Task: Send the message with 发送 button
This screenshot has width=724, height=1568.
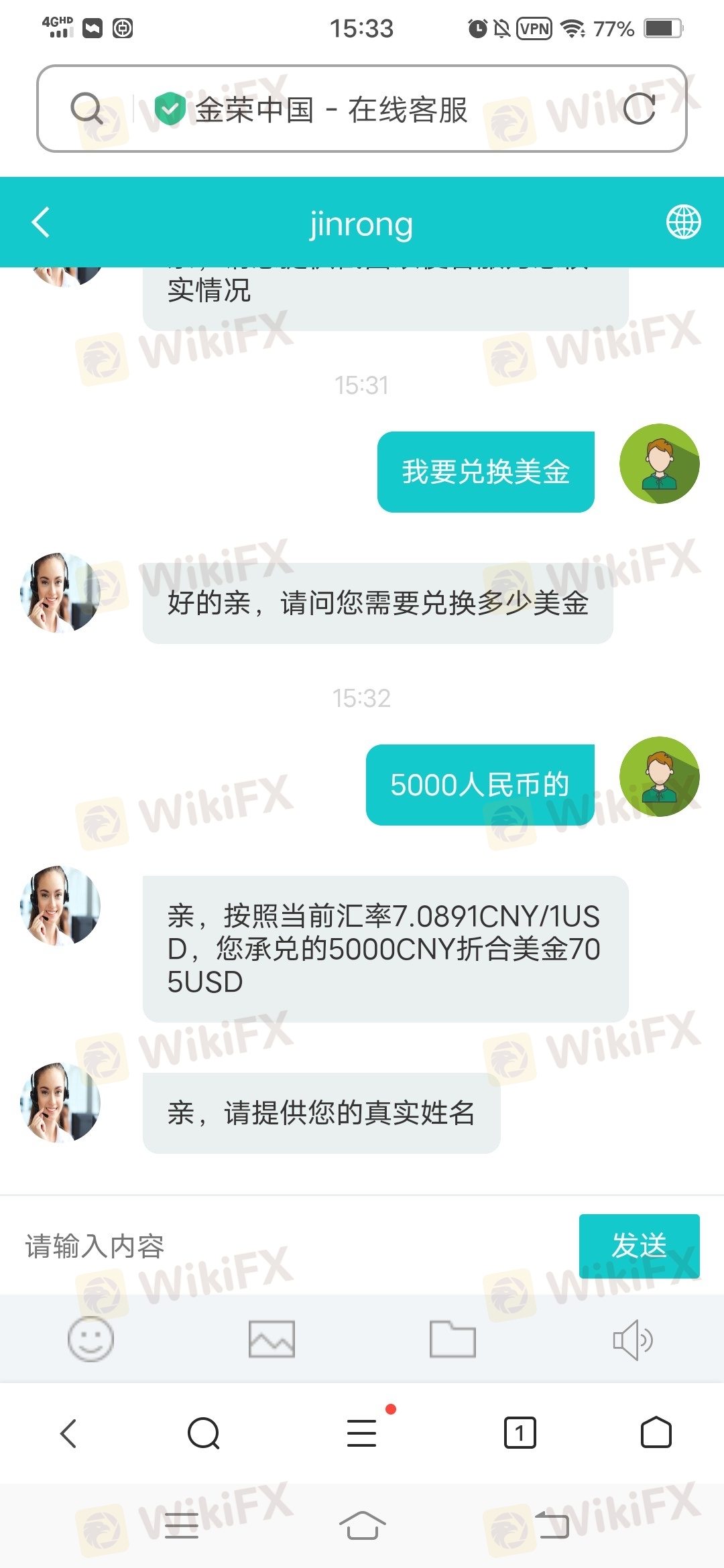Action: [639, 1246]
